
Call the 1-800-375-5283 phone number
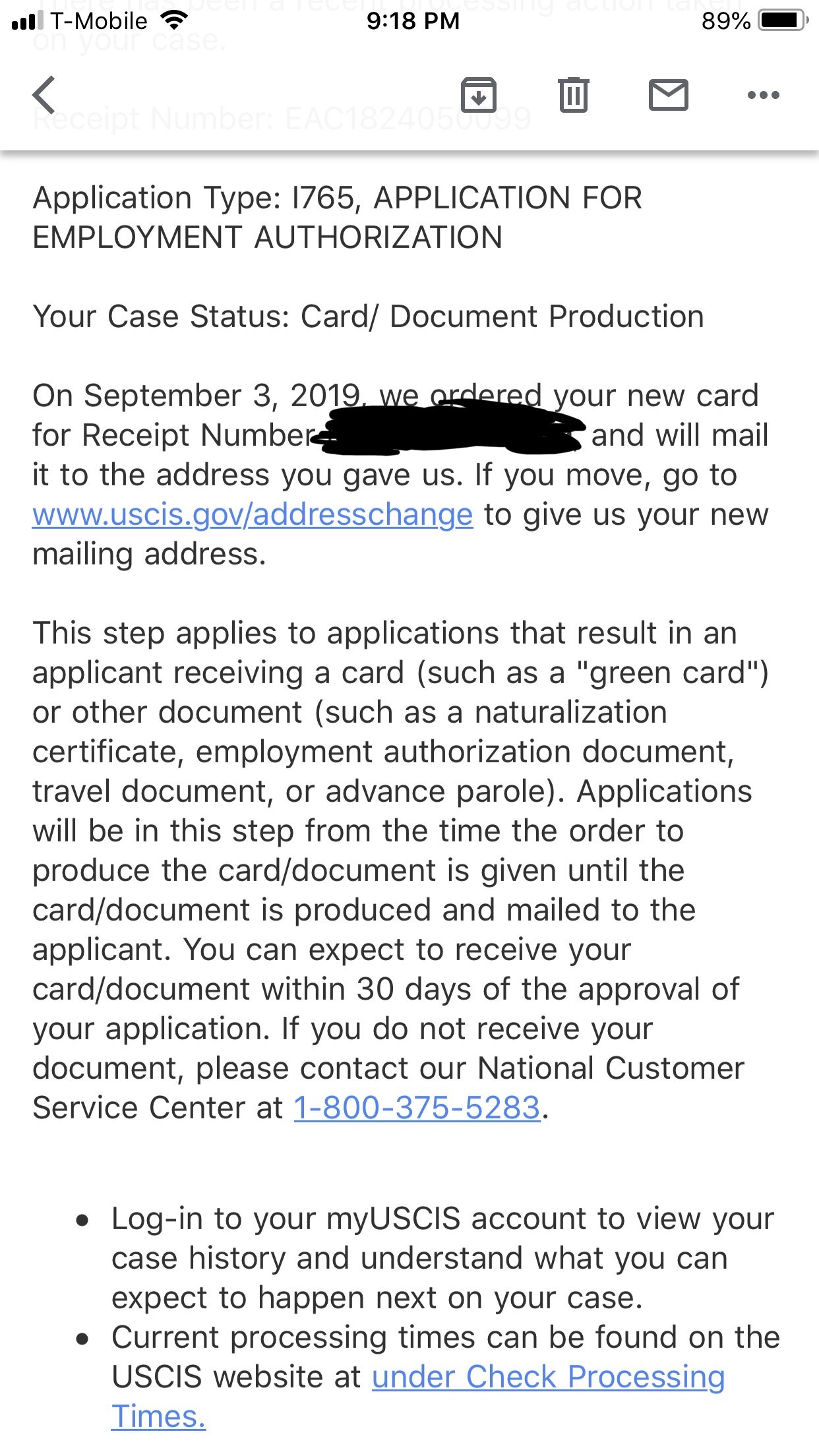tap(417, 1108)
